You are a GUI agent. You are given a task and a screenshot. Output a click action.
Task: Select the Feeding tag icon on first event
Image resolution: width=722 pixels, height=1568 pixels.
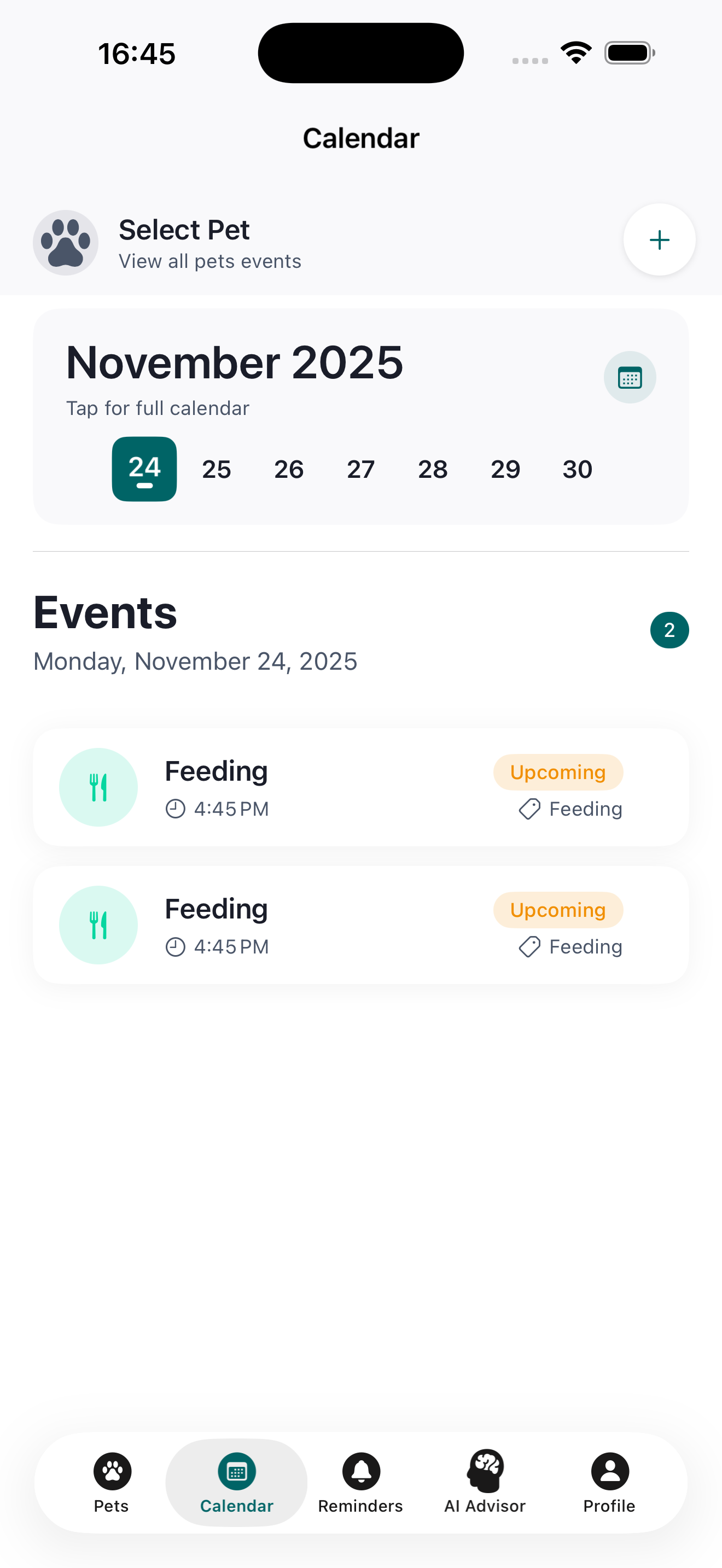[529, 809]
